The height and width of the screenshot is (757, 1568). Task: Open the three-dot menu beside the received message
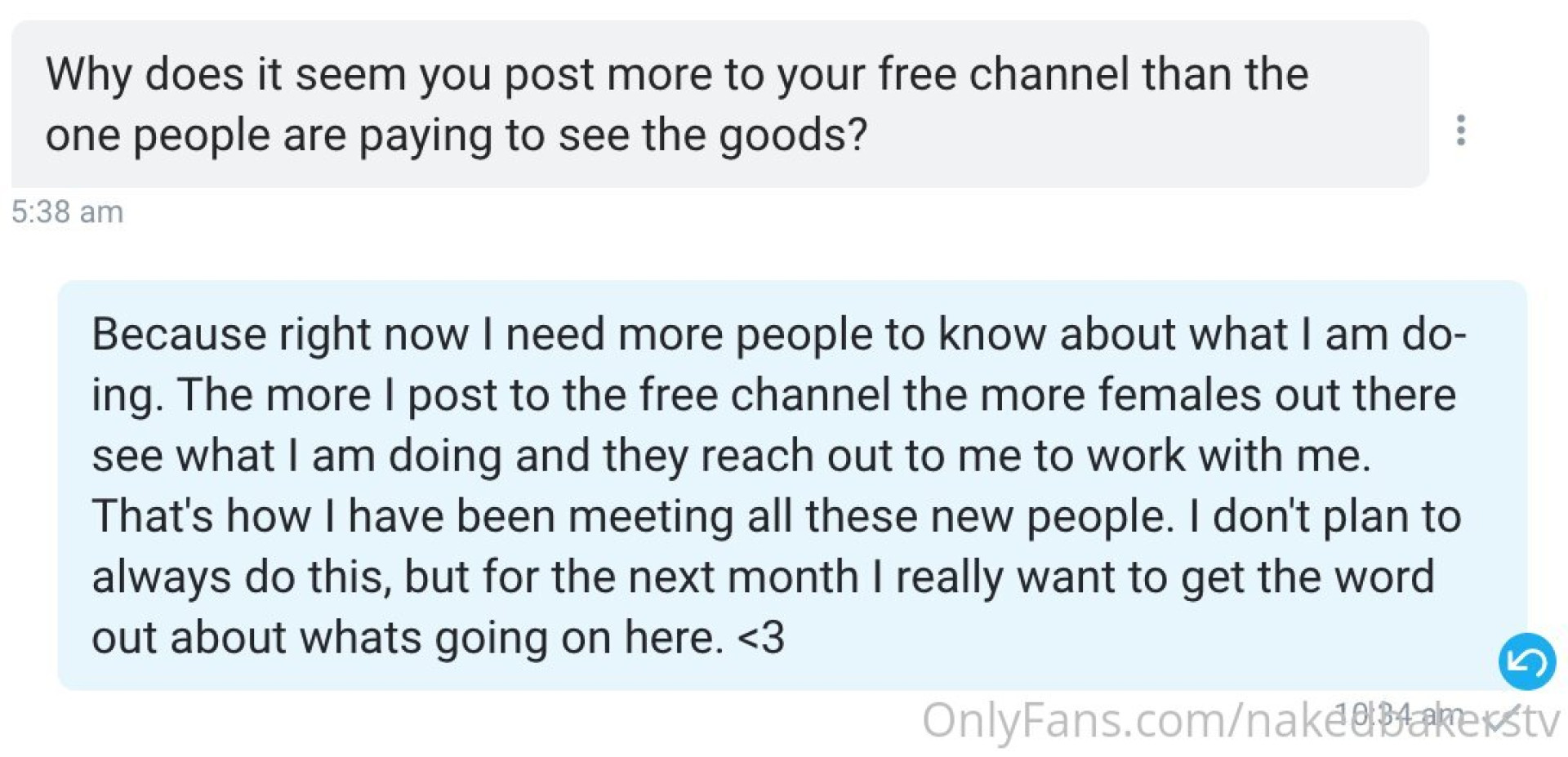[x=1461, y=131]
